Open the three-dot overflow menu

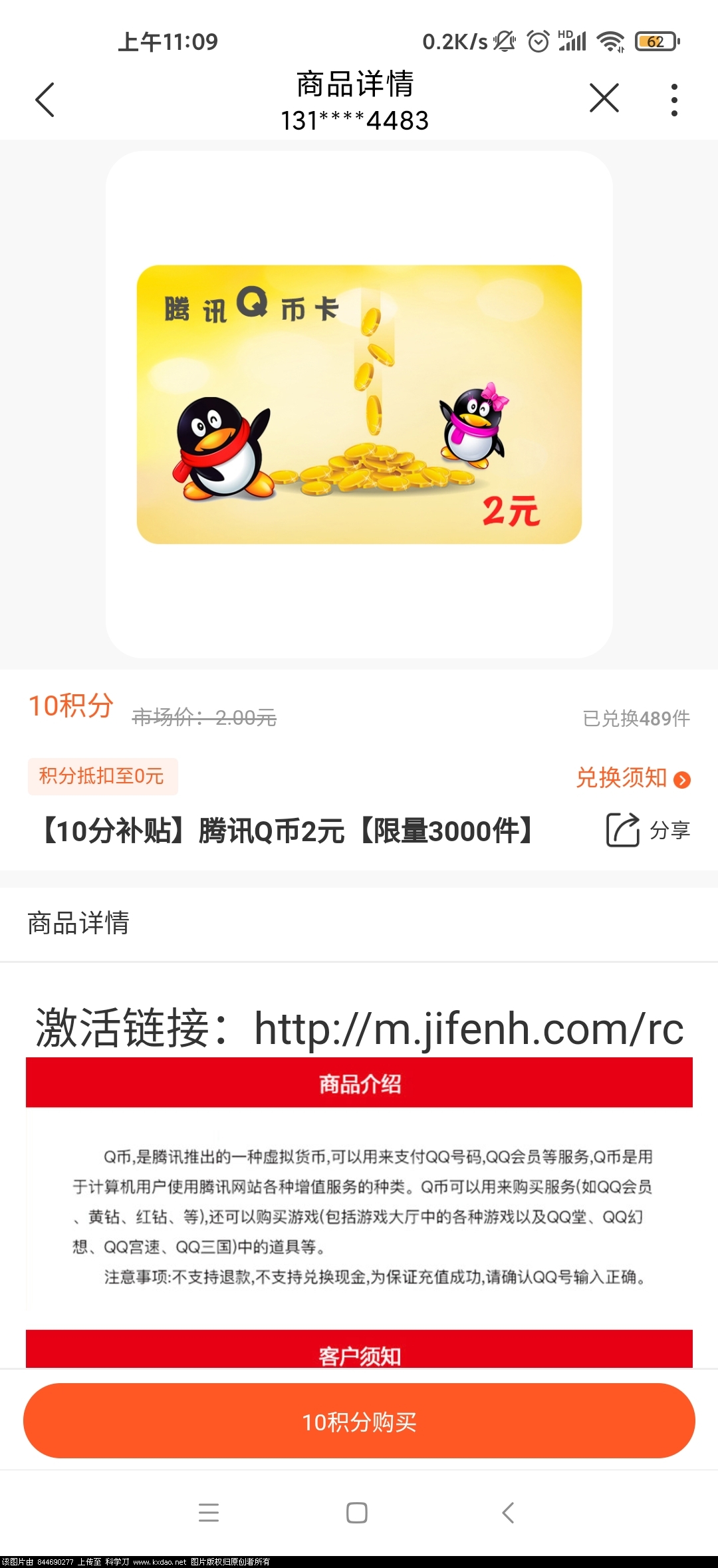tap(674, 100)
